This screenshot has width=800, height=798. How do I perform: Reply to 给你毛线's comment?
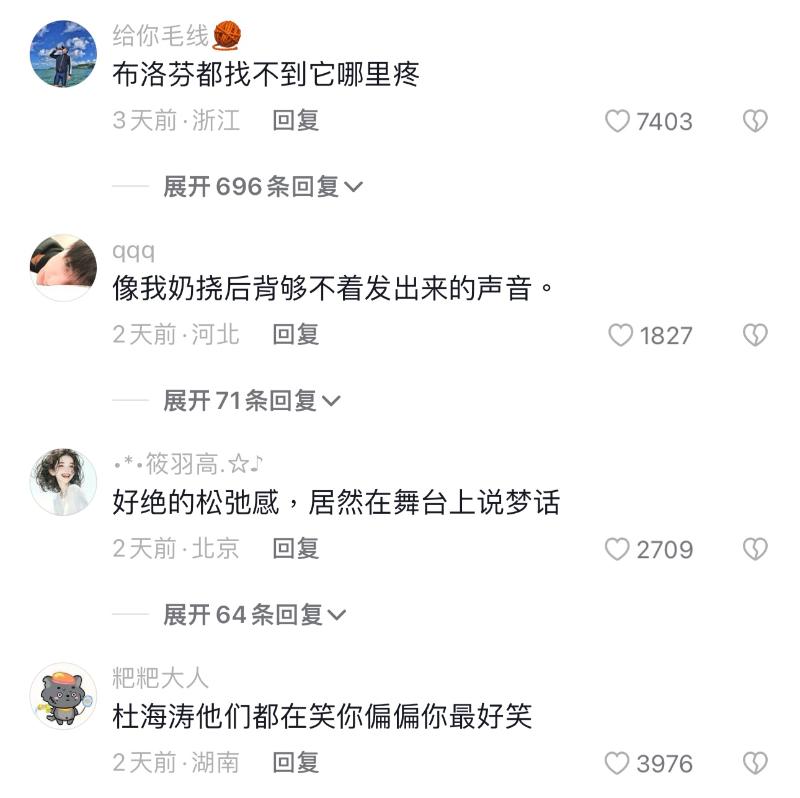295,121
